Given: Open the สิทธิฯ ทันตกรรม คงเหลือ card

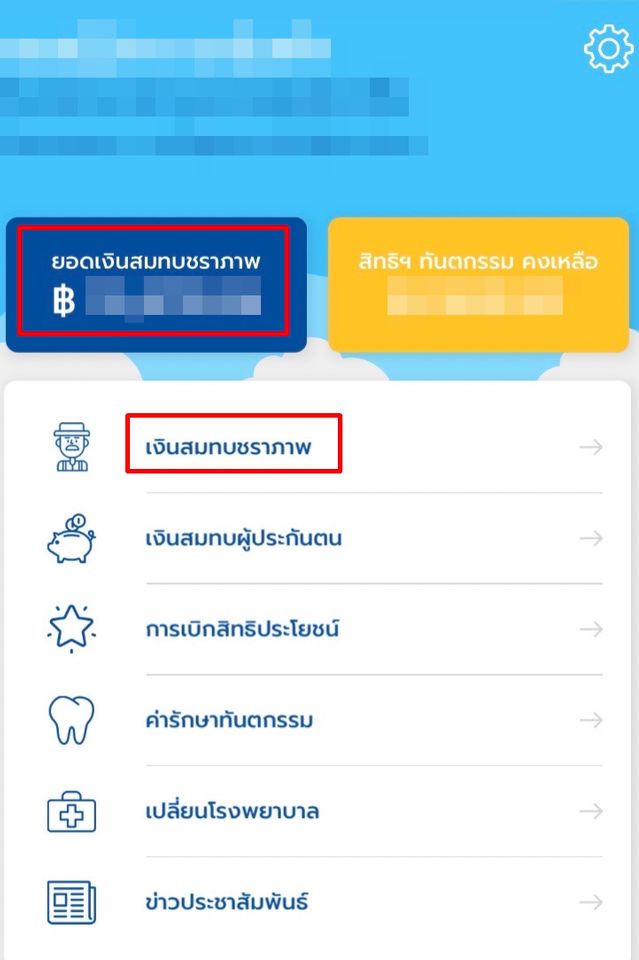Looking at the screenshot, I should pyautogui.click(x=478, y=285).
